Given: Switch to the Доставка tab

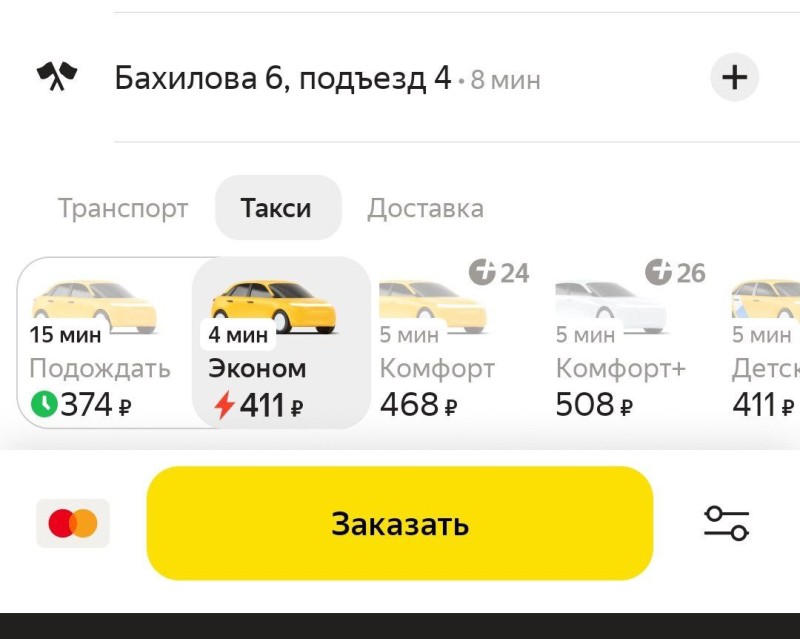Looking at the screenshot, I should [425, 208].
